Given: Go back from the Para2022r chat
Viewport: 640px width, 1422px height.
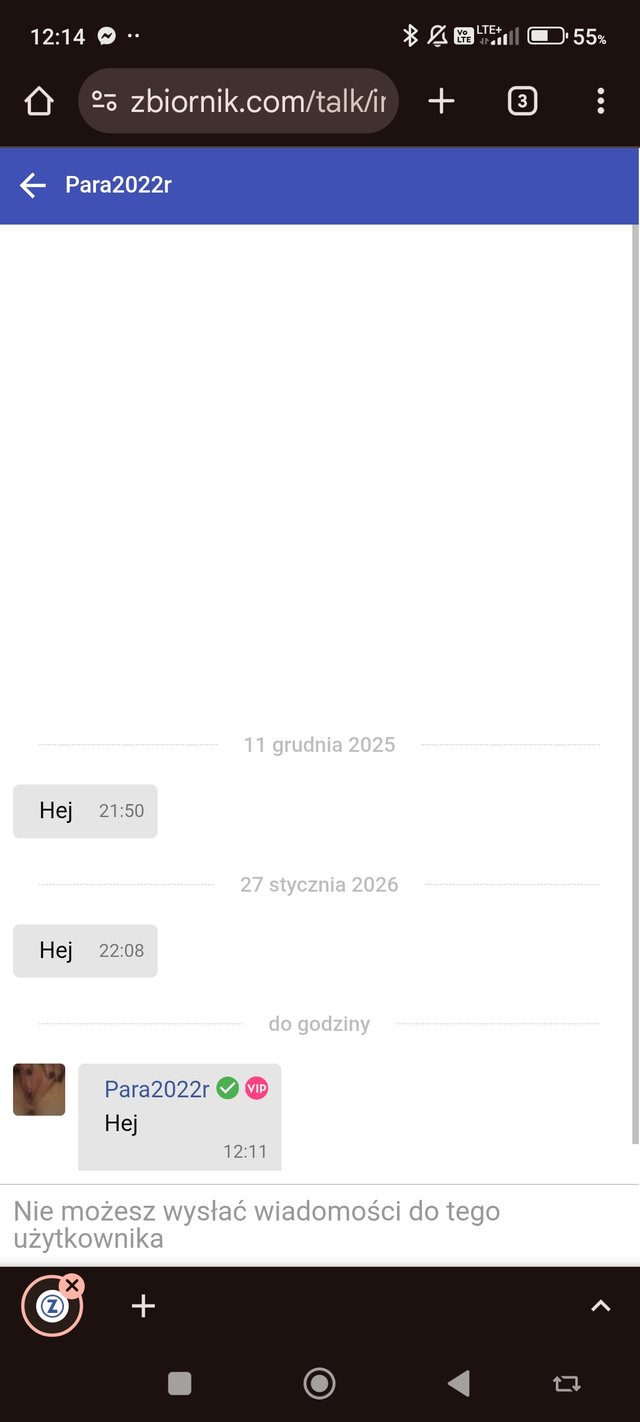Looking at the screenshot, I should click(x=33, y=185).
